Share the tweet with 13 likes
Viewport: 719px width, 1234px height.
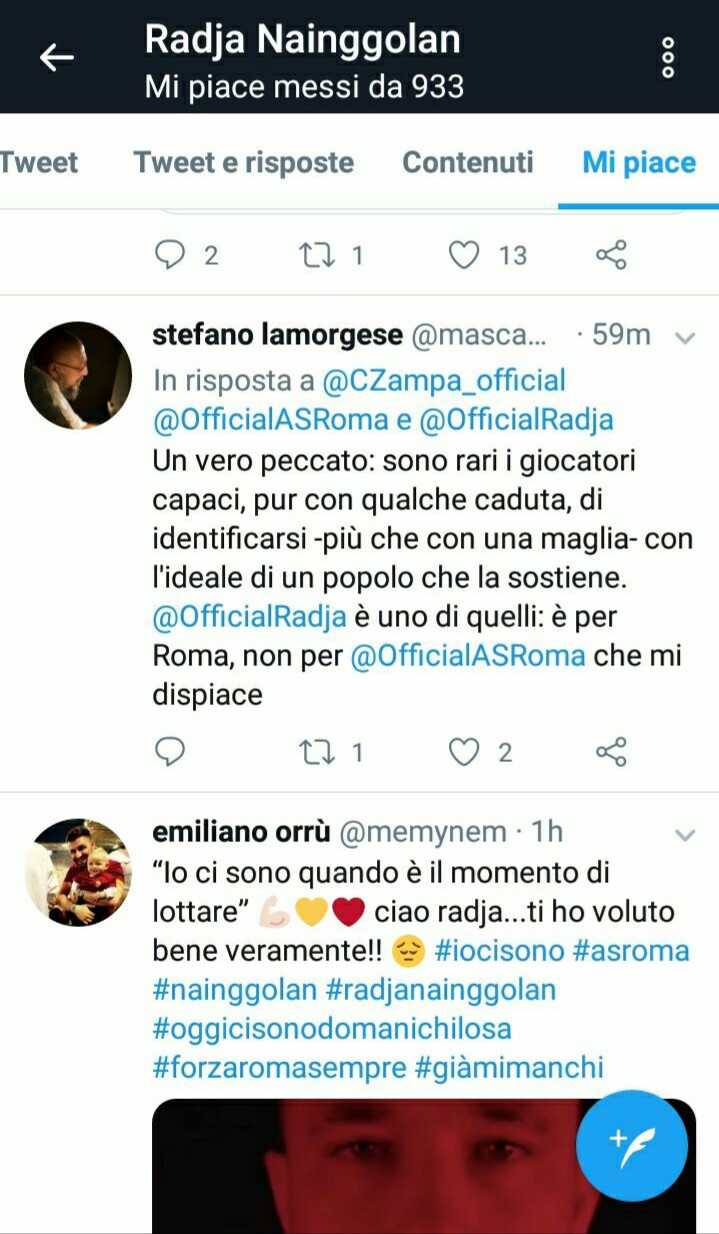pyautogui.click(x=611, y=255)
